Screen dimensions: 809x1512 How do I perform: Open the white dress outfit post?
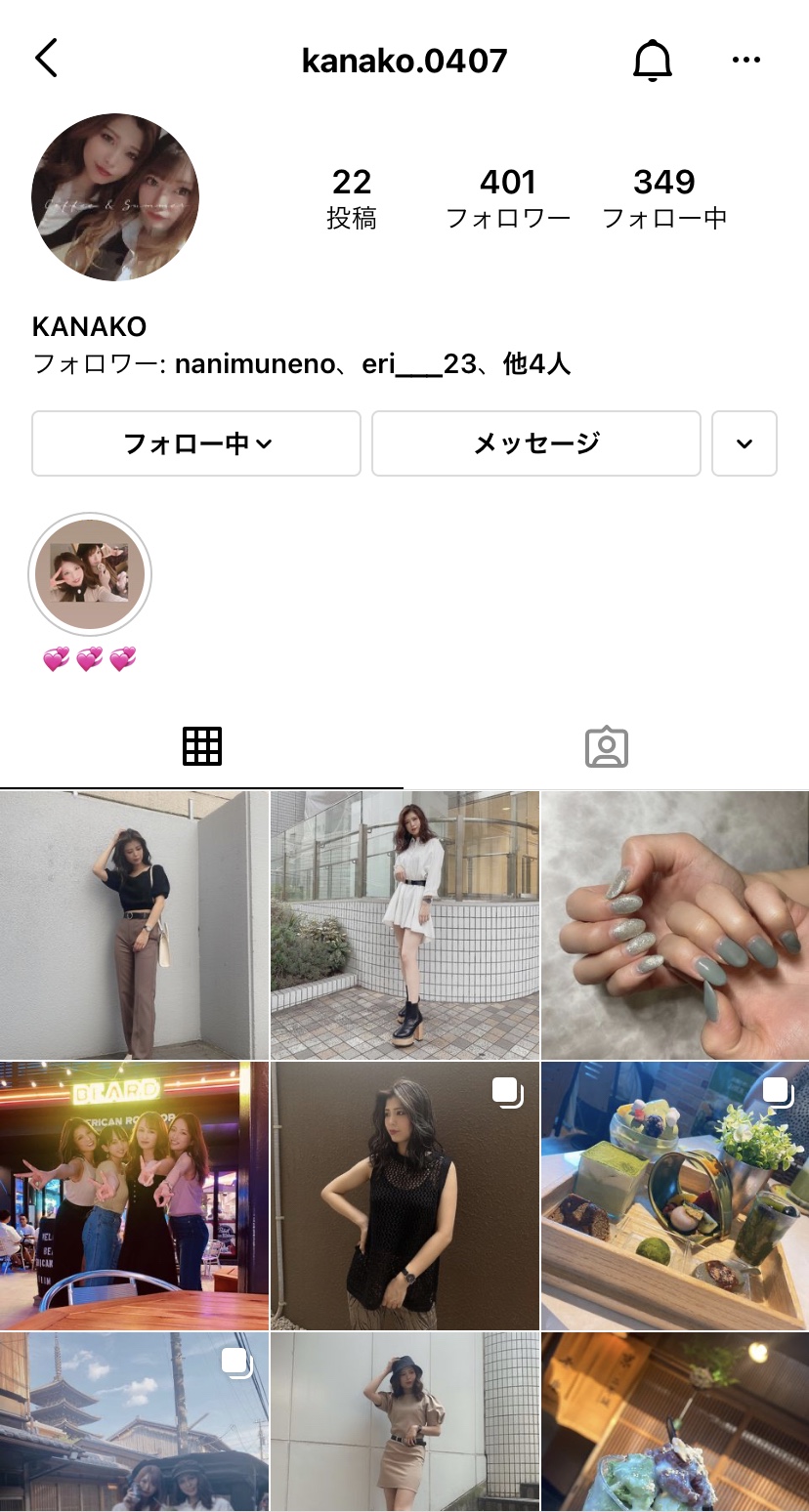404,925
